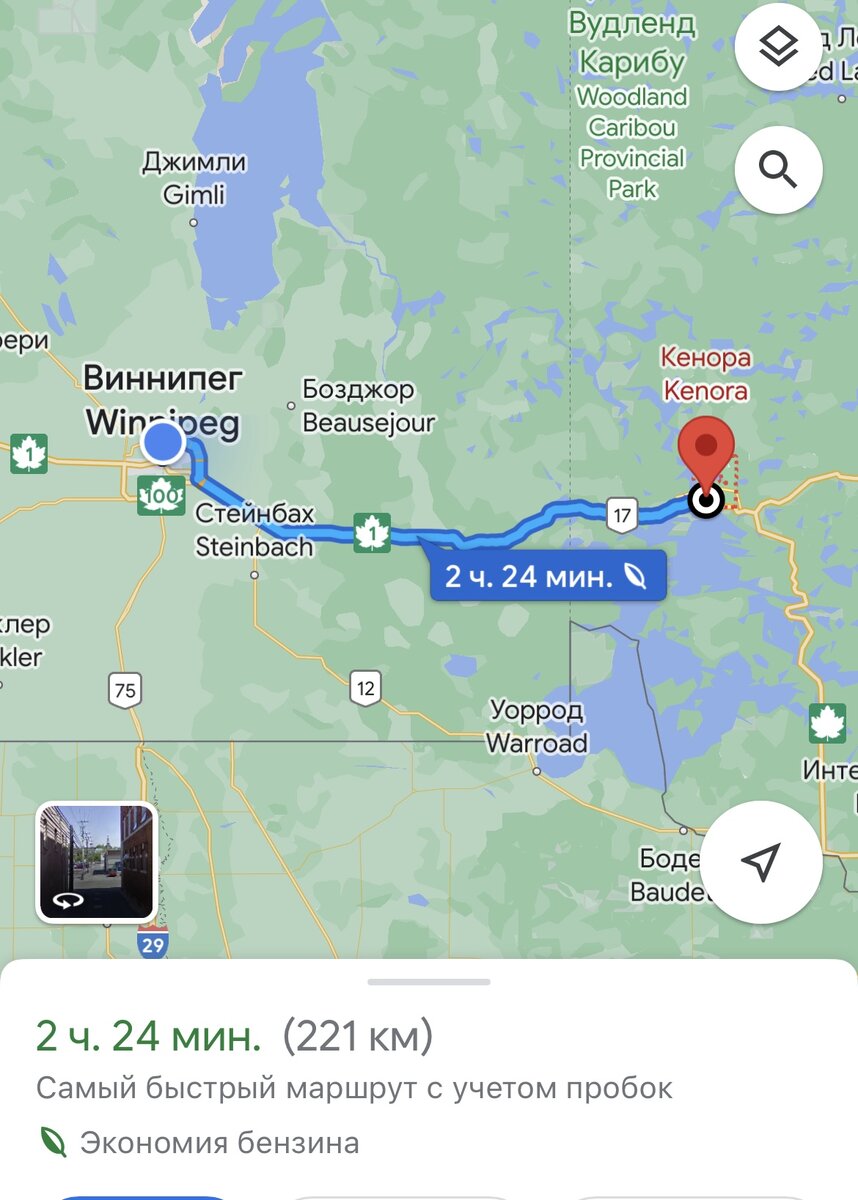Image resolution: width=858 pixels, height=1200 pixels.
Task: Select the Trans-Canada Highway 1 shield
Action: pos(370,534)
